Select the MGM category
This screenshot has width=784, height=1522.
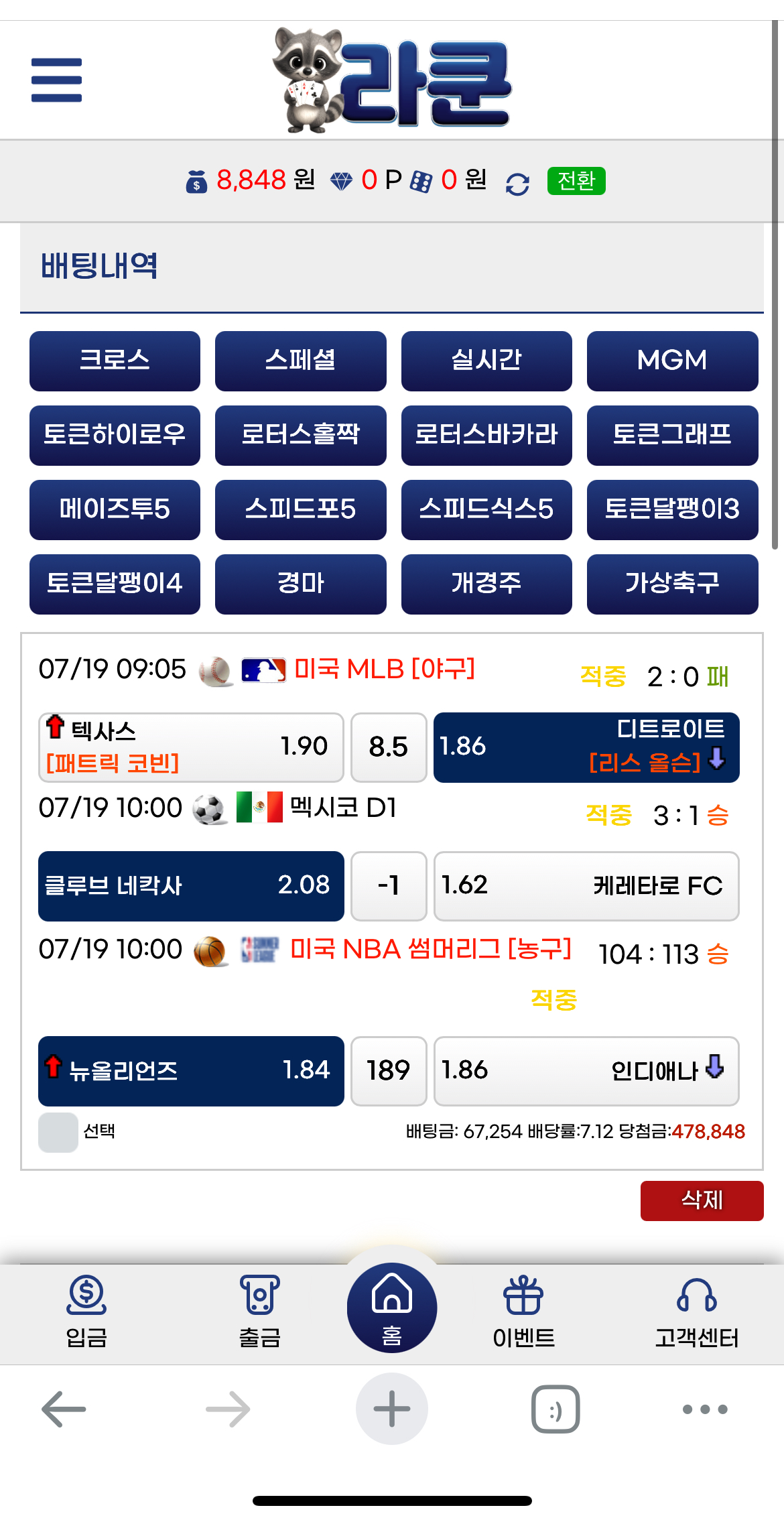pyautogui.click(x=672, y=361)
